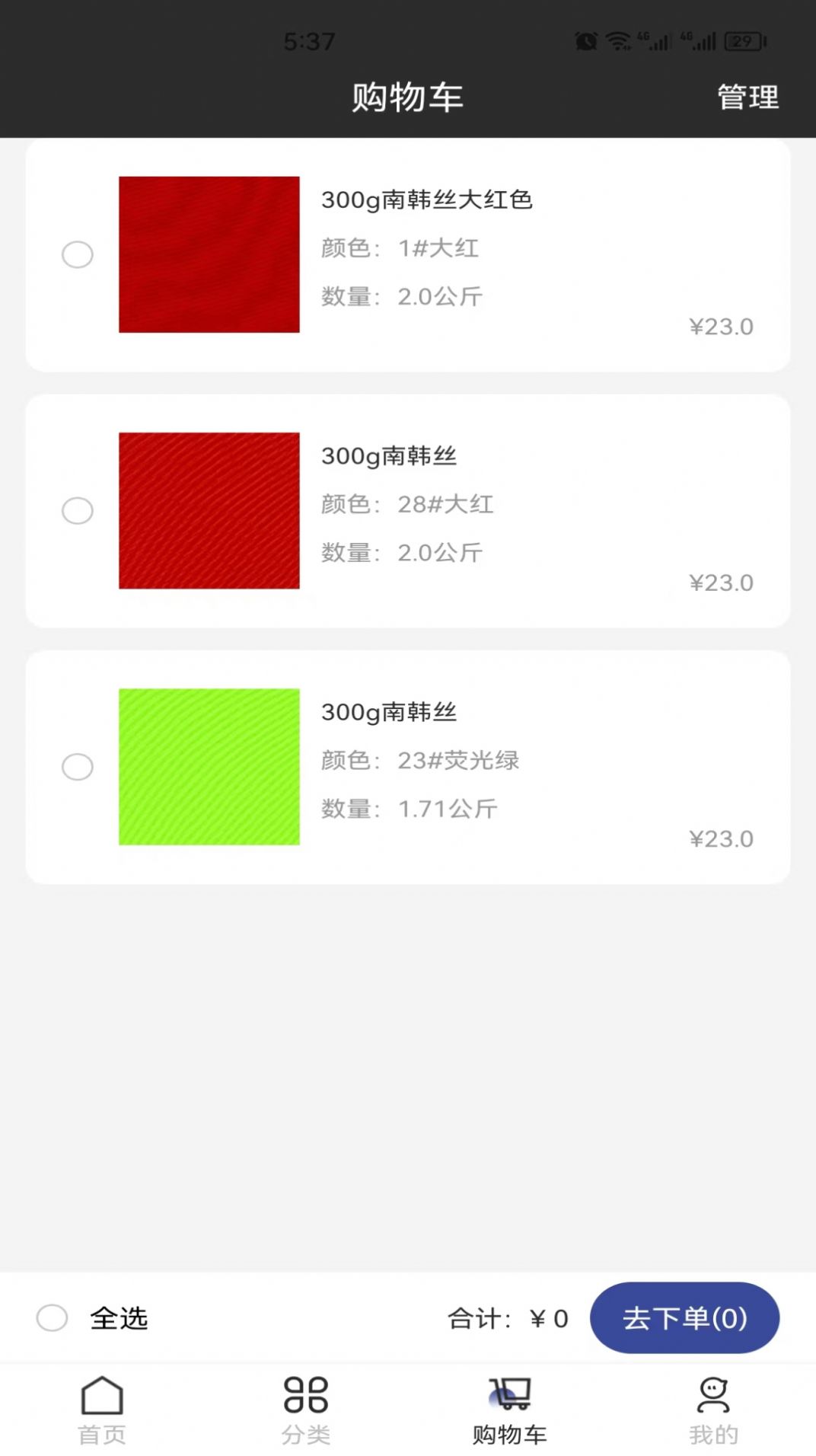Open the 首页 home tab icon
This screenshot has height=1456, width=816.
[x=100, y=1395]
